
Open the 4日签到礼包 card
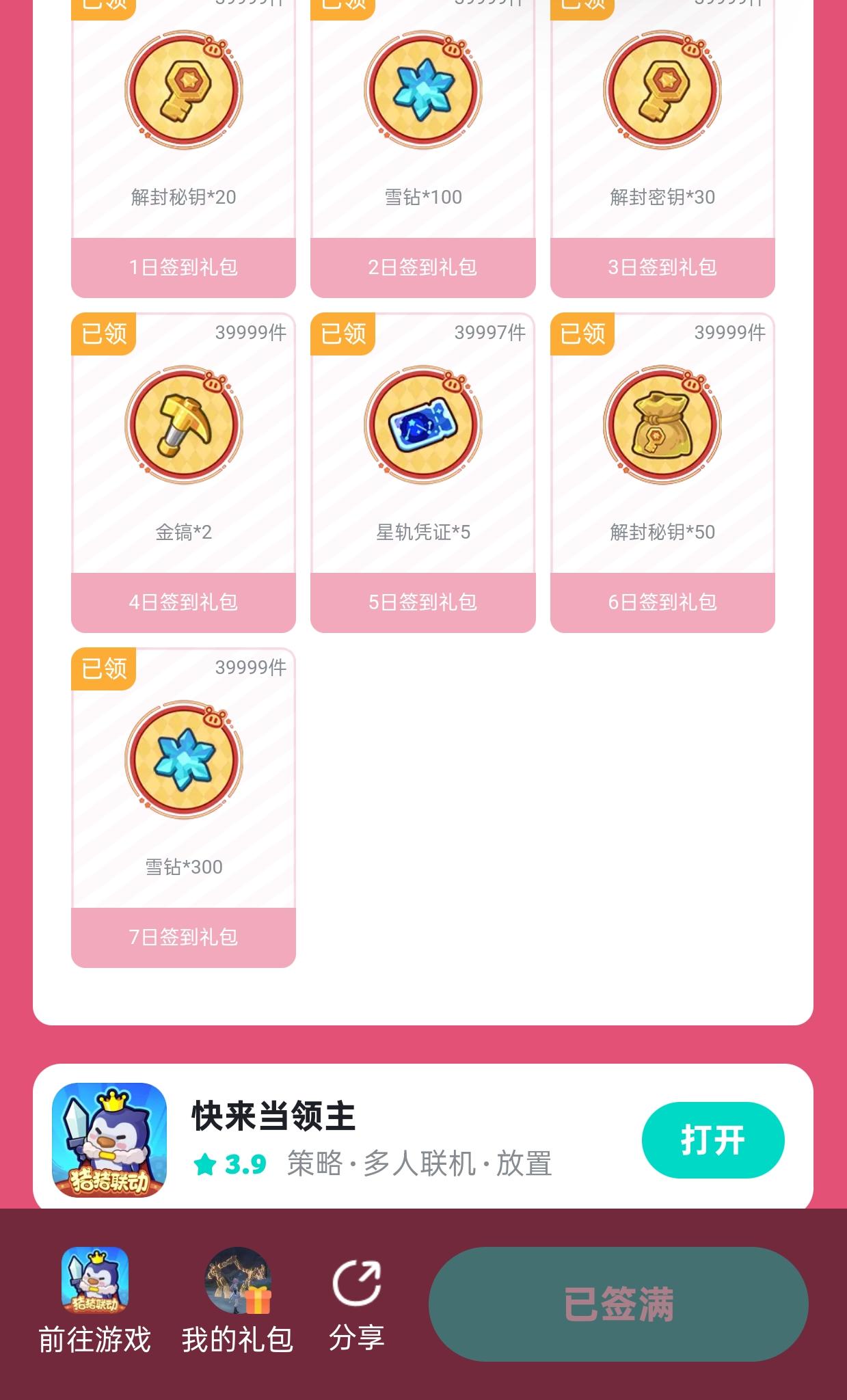point(183,602)
